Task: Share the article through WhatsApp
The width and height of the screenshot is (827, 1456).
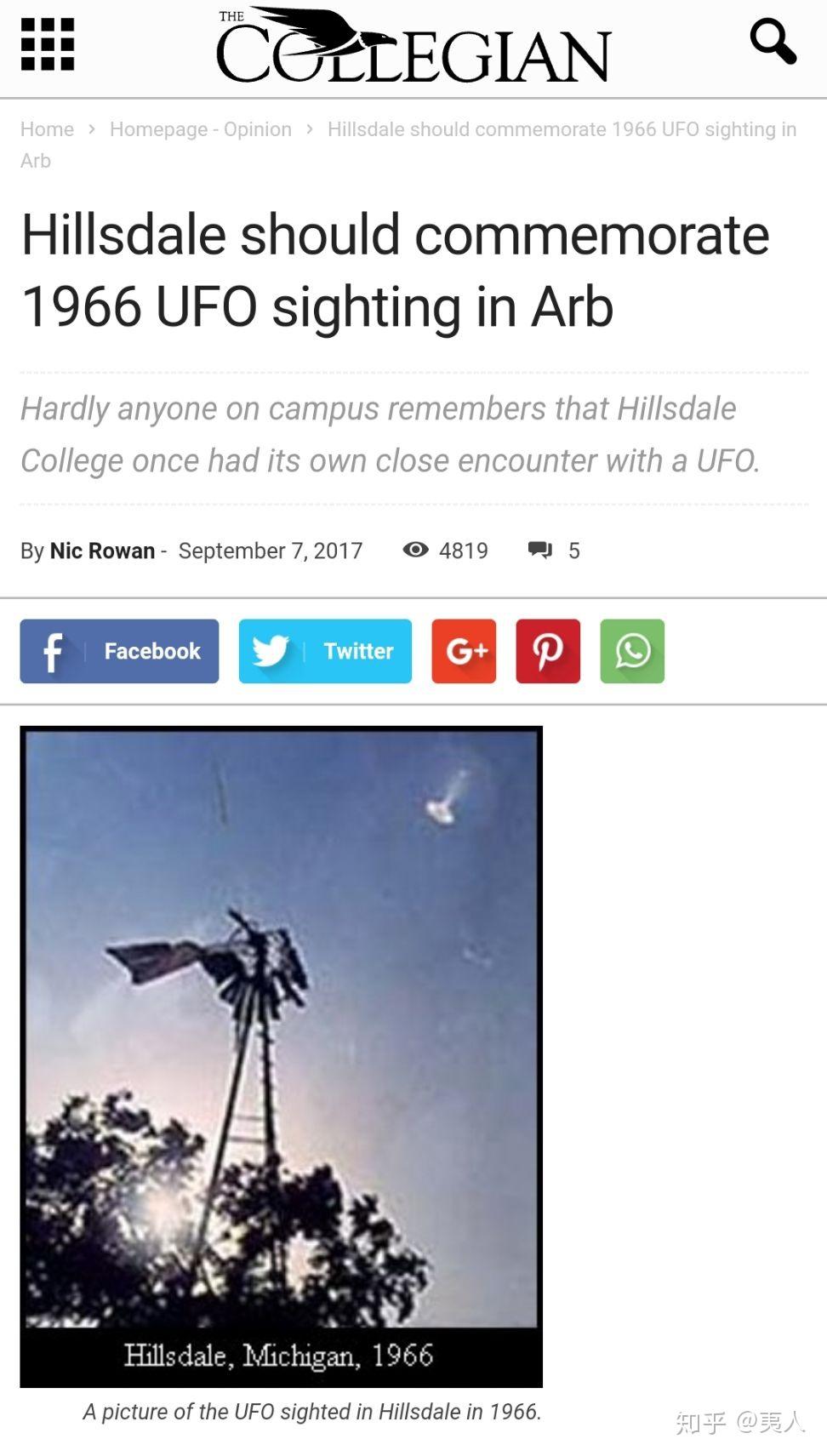Action: coord(632,651)
